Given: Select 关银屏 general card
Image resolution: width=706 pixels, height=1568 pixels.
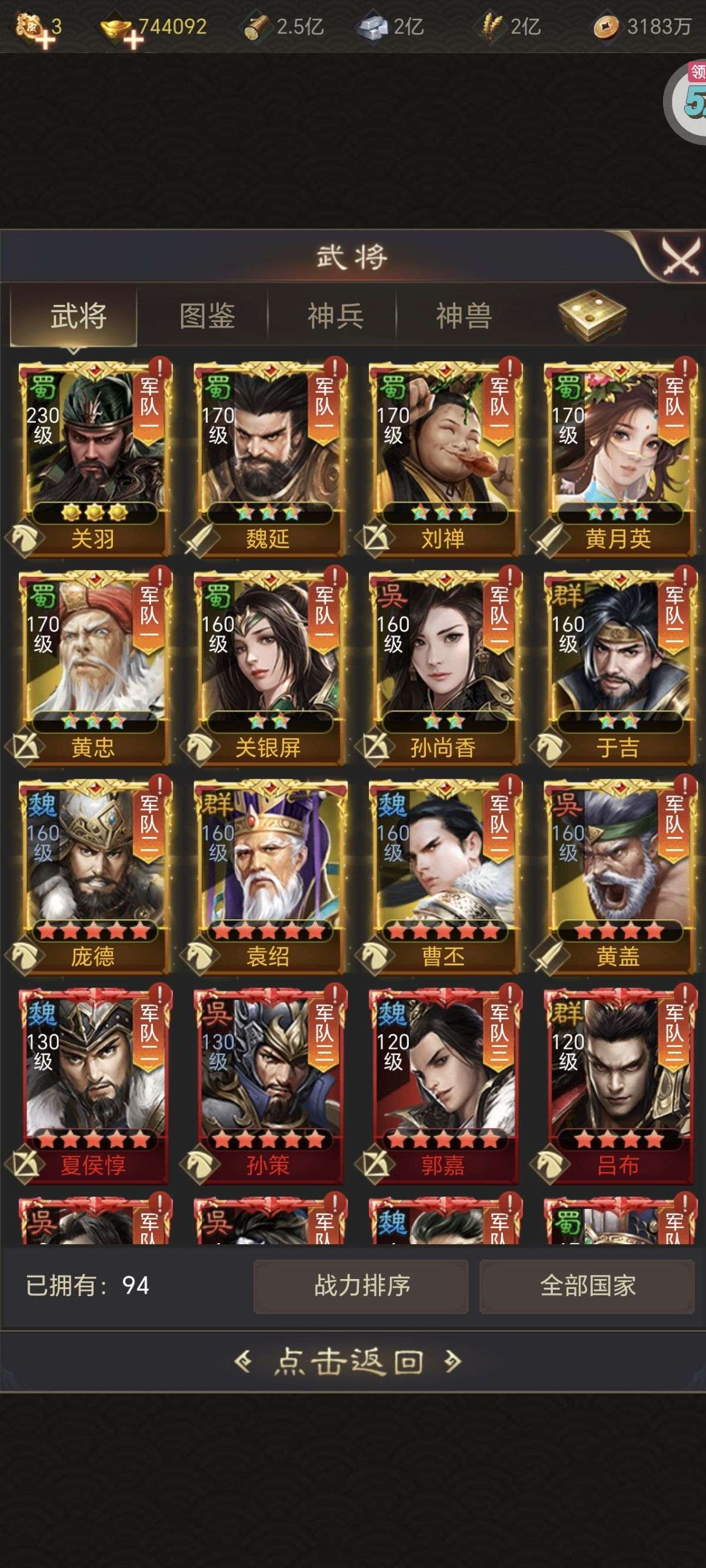Looking at the screenshot, I should pos(268,666).
